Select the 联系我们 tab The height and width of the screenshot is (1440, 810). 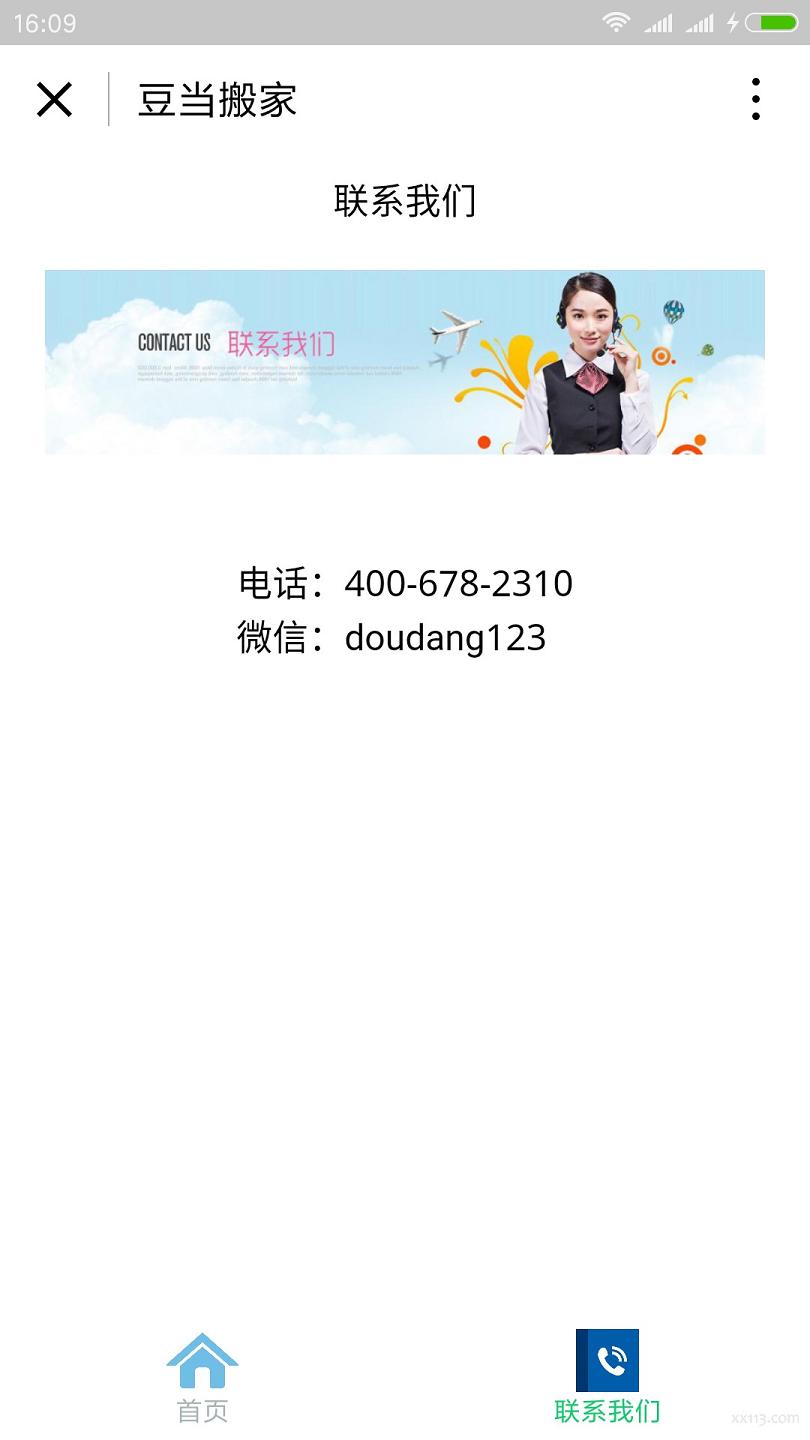(607, 1377)
